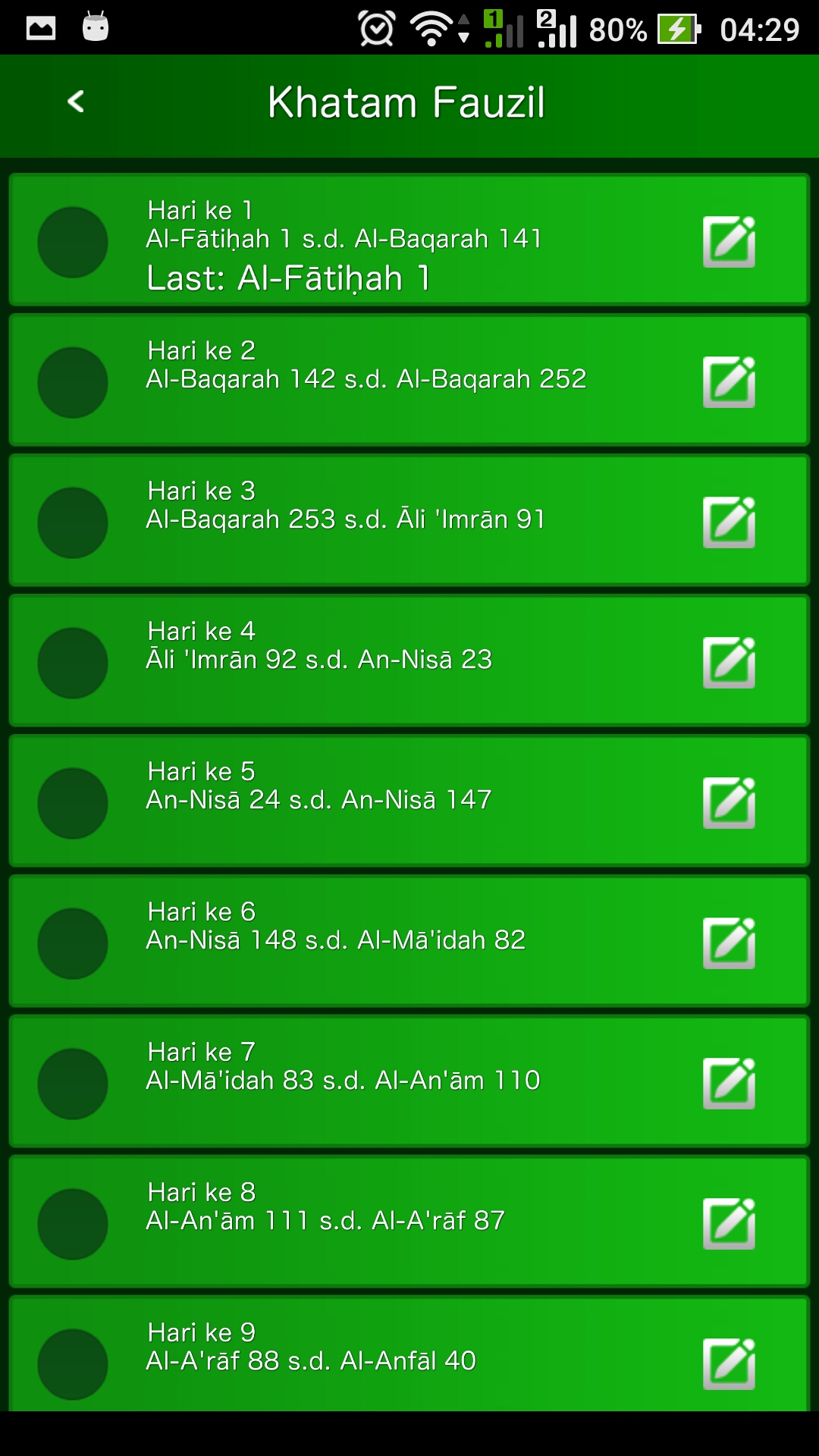Check off Hari ke 5
This screenshot has width=819, height=1456.
73,803
